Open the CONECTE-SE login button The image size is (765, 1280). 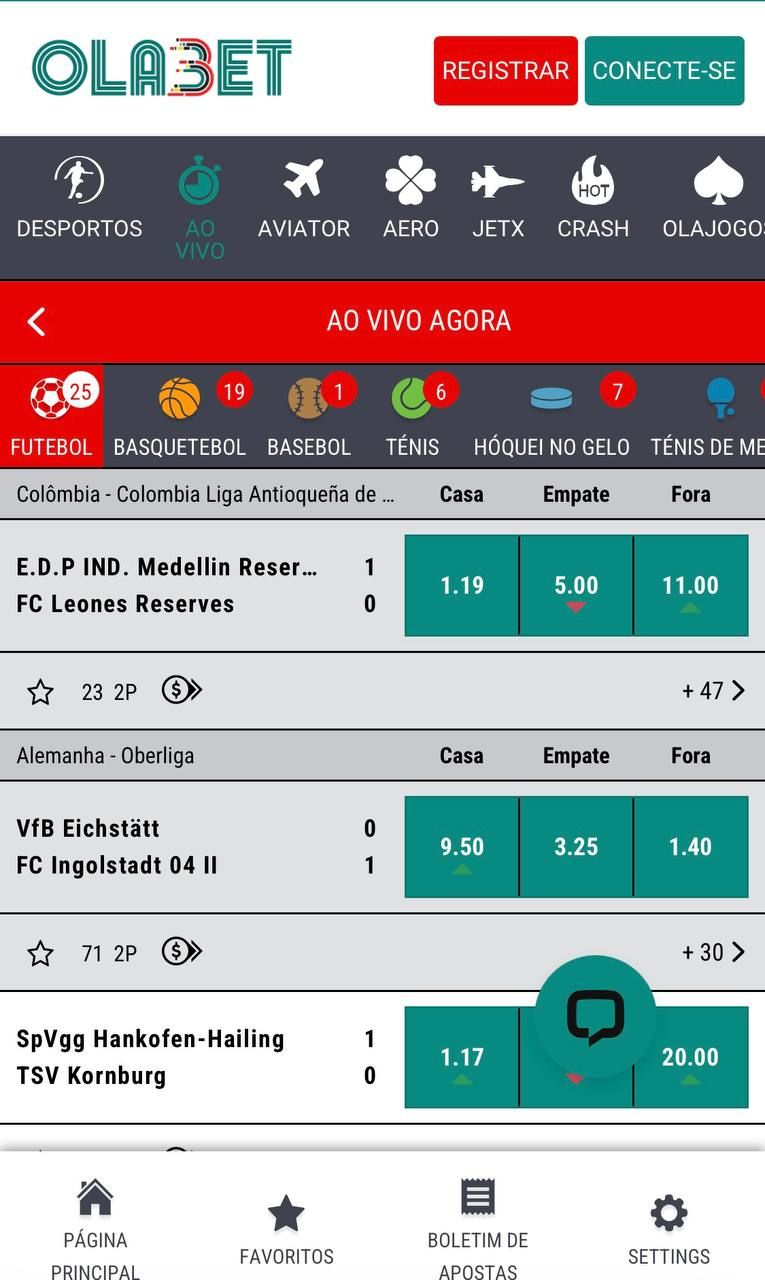[664, 70]
